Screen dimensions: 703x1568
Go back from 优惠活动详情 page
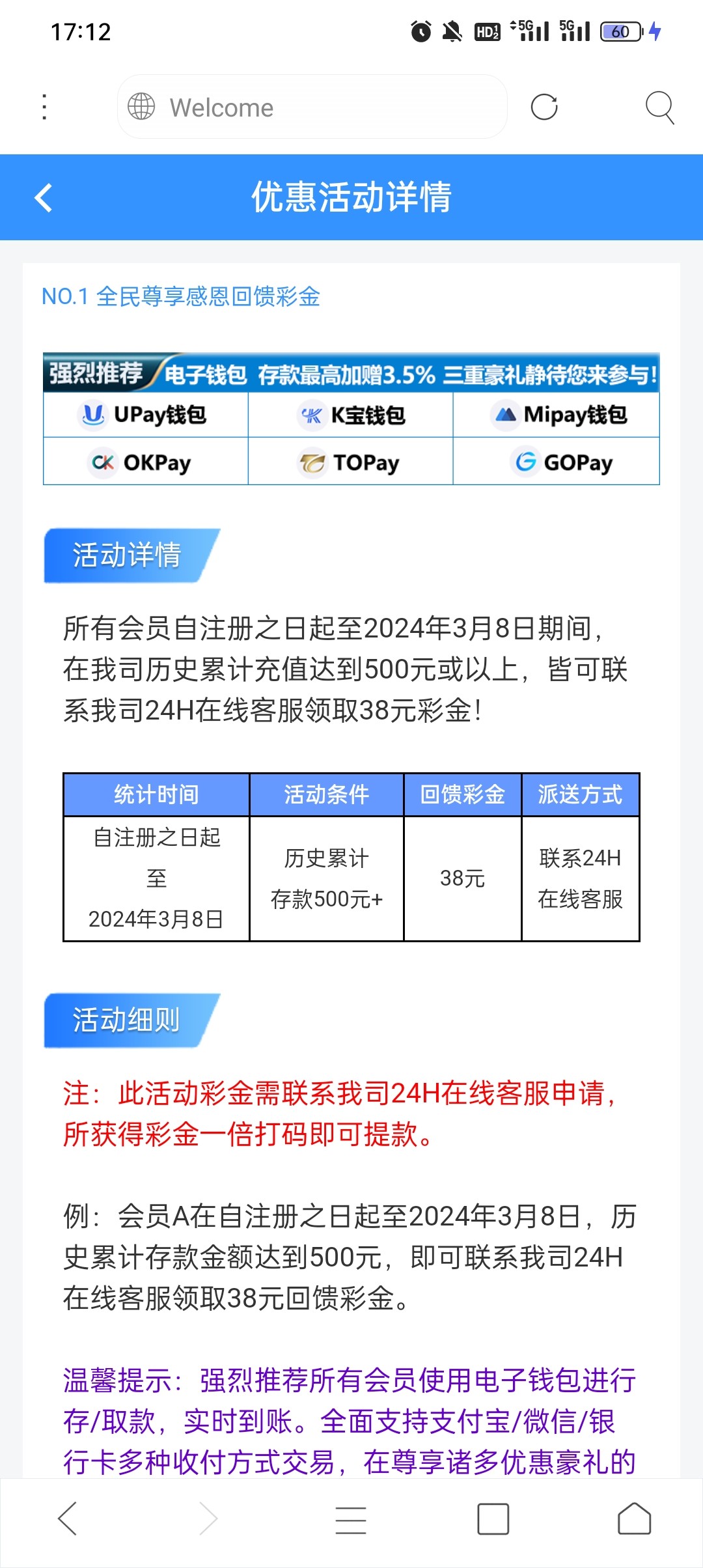click(x=43, y=197)
